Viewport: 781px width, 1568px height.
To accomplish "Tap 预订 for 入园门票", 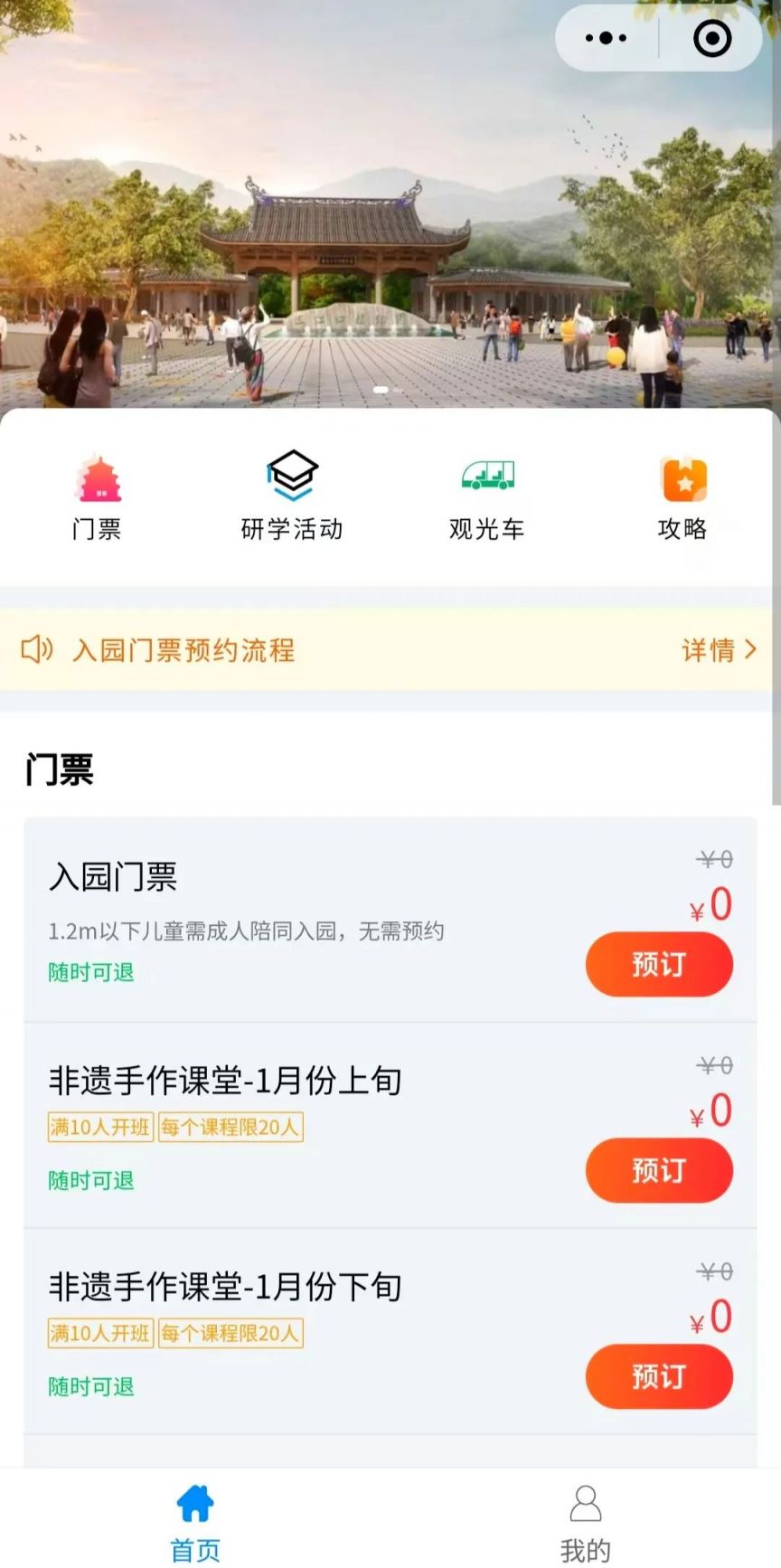I will tap(659, 965).
